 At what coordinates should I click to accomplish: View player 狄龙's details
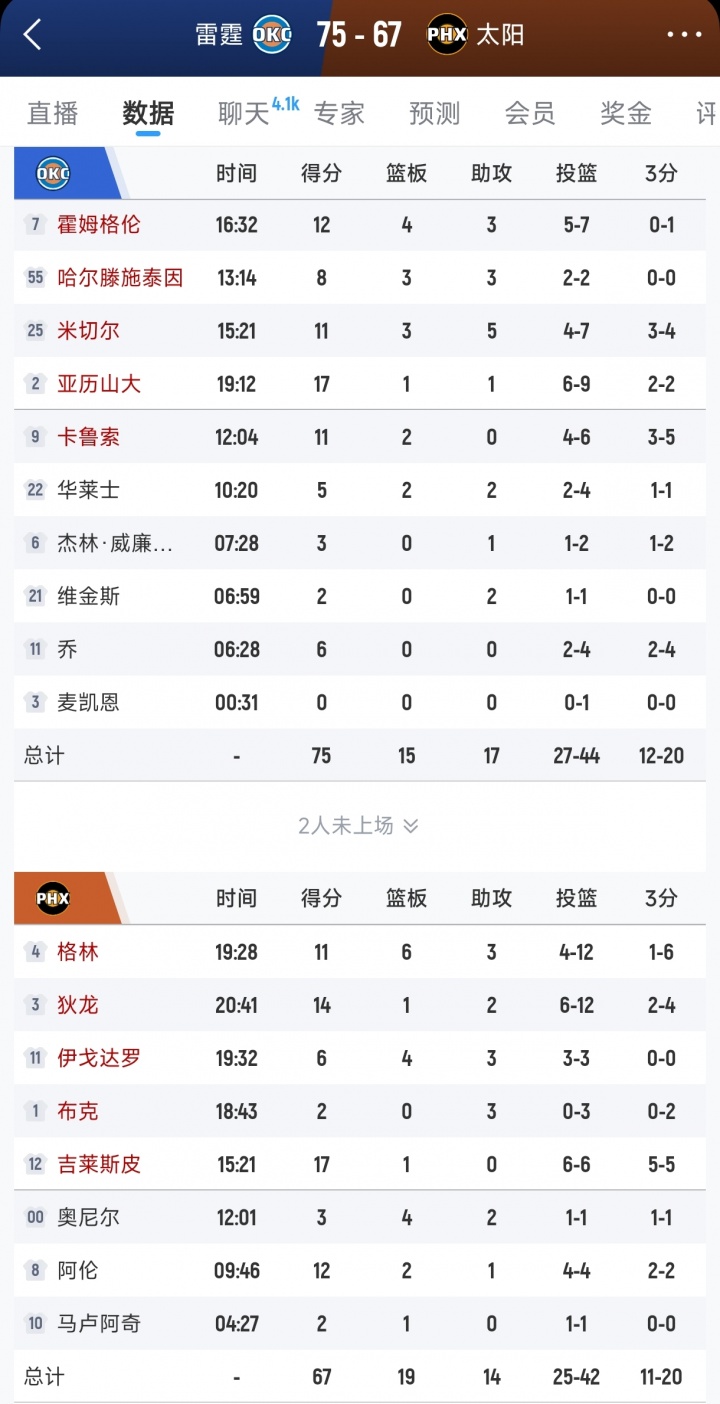point(78,1005)
